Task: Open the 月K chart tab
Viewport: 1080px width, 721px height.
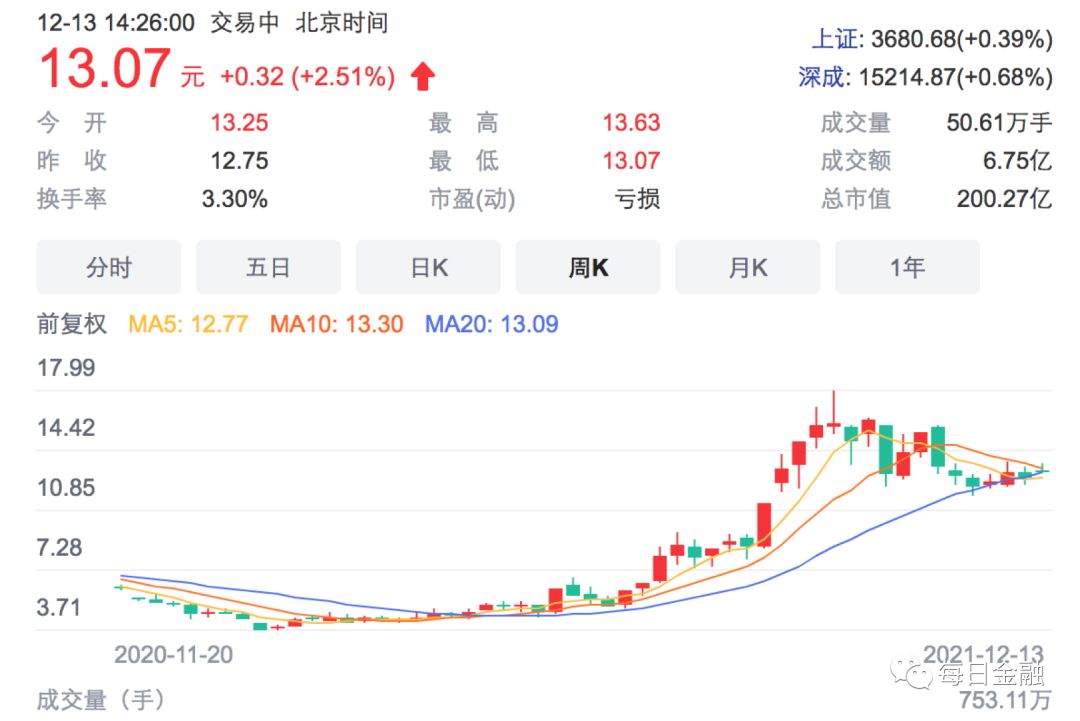Action: tap(747, 267)
